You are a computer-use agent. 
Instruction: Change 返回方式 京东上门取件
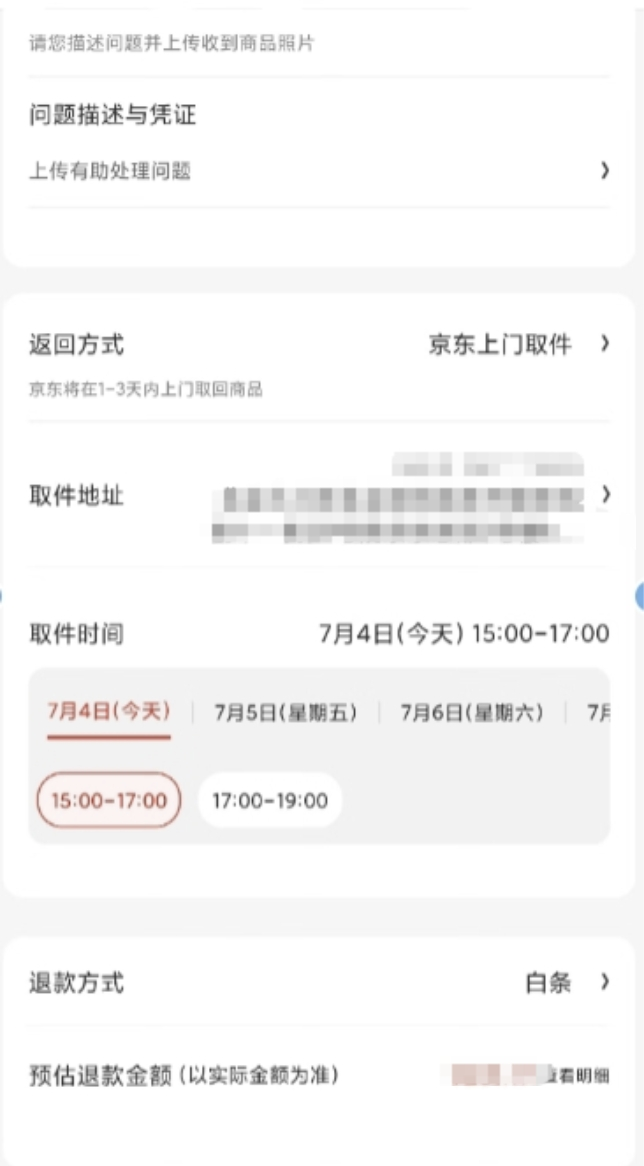tap(516, 345)
